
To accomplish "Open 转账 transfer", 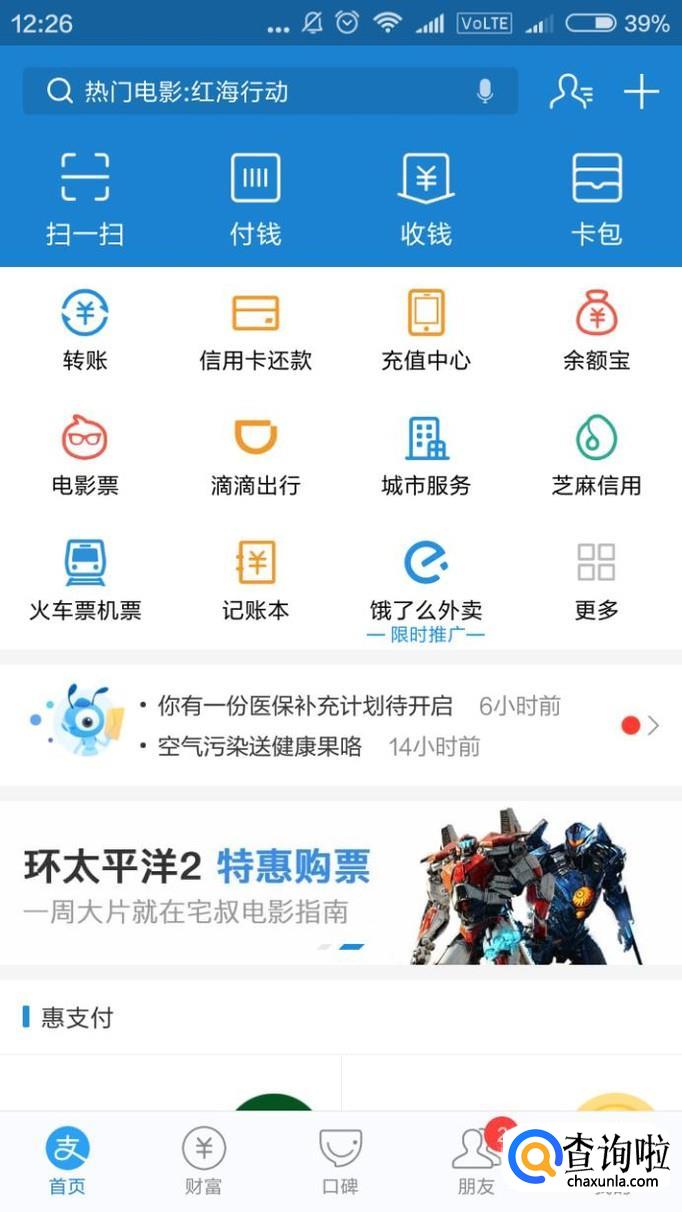I will tap(85, 330).
